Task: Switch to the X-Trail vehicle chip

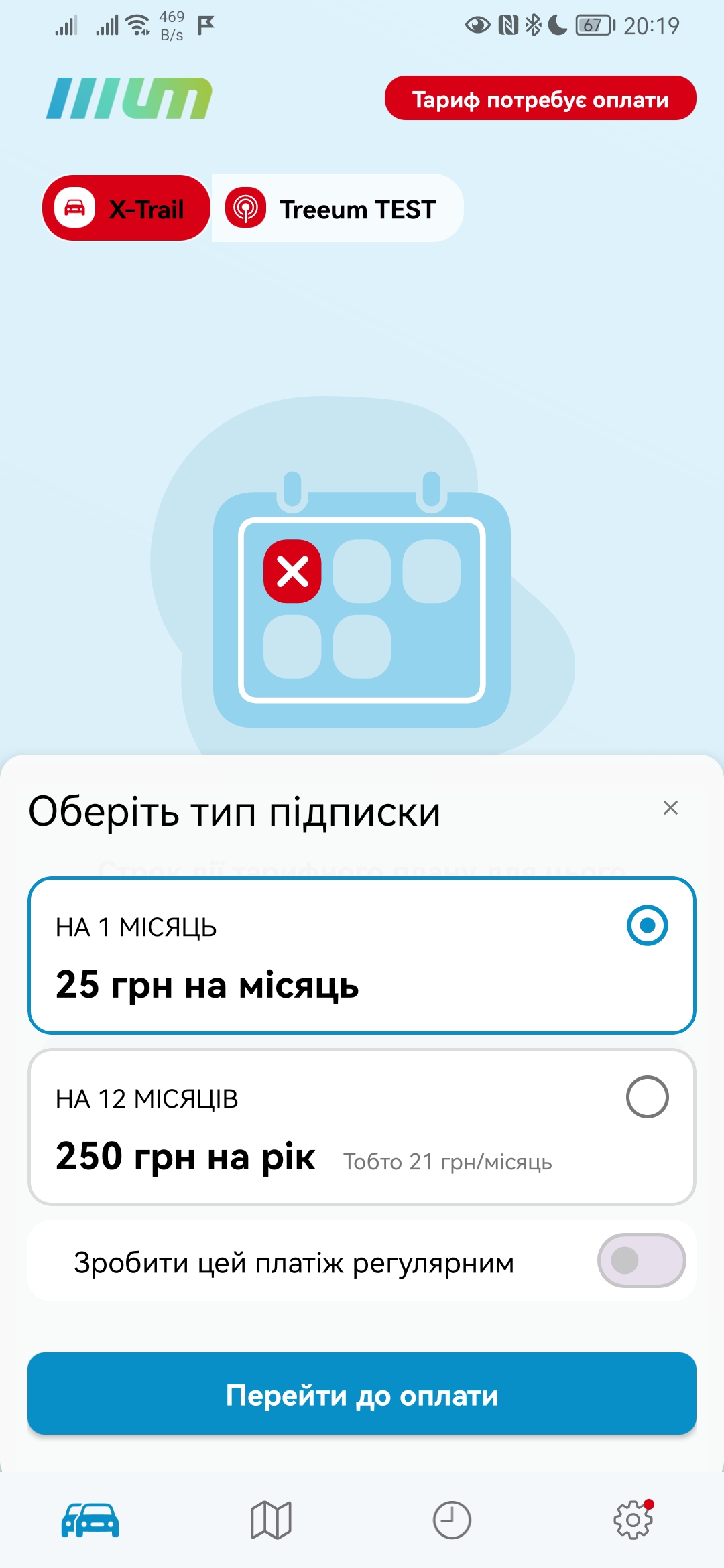Action: point(127,208)
